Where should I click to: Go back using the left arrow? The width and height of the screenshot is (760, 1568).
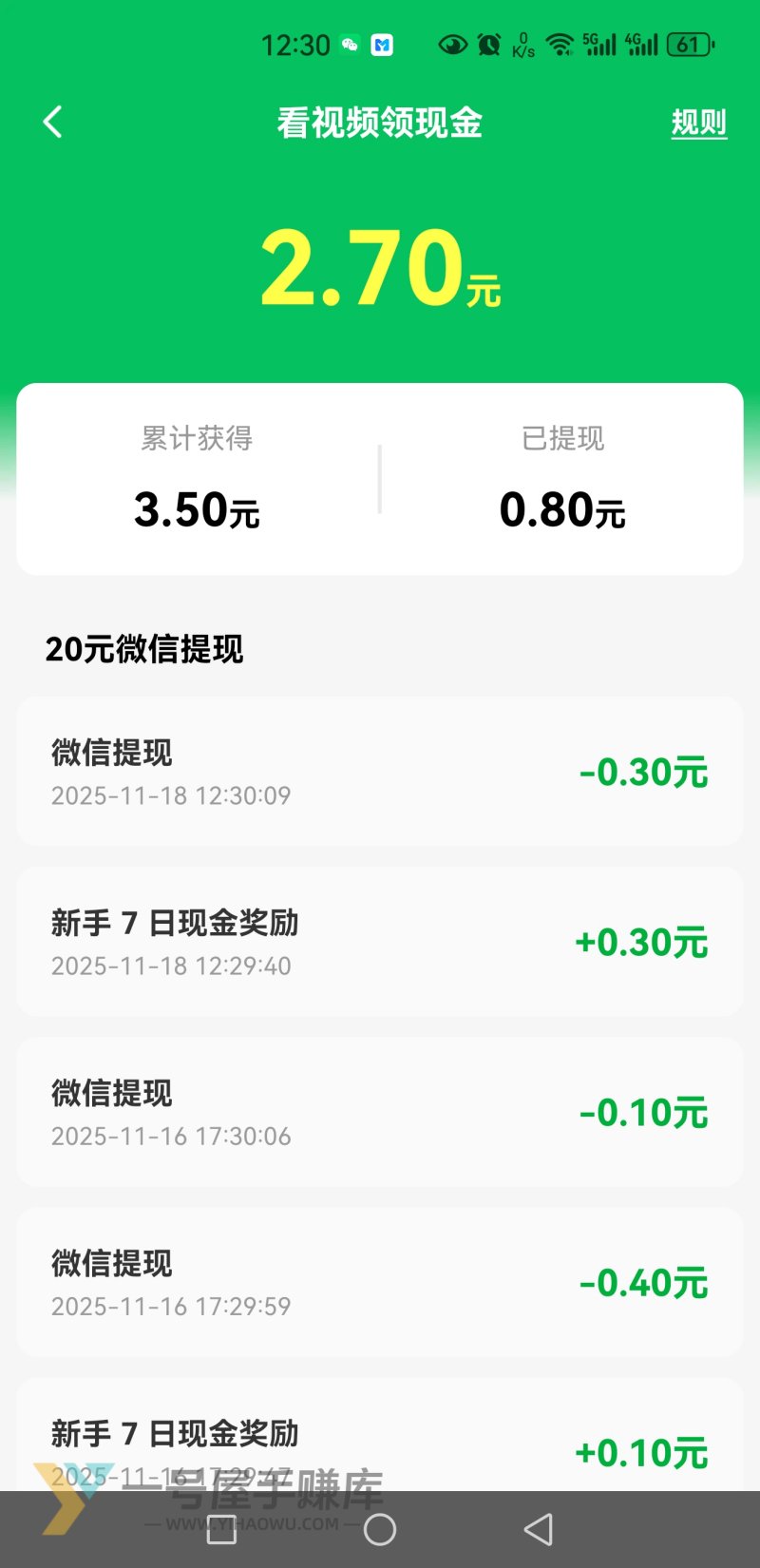point(52,122)
